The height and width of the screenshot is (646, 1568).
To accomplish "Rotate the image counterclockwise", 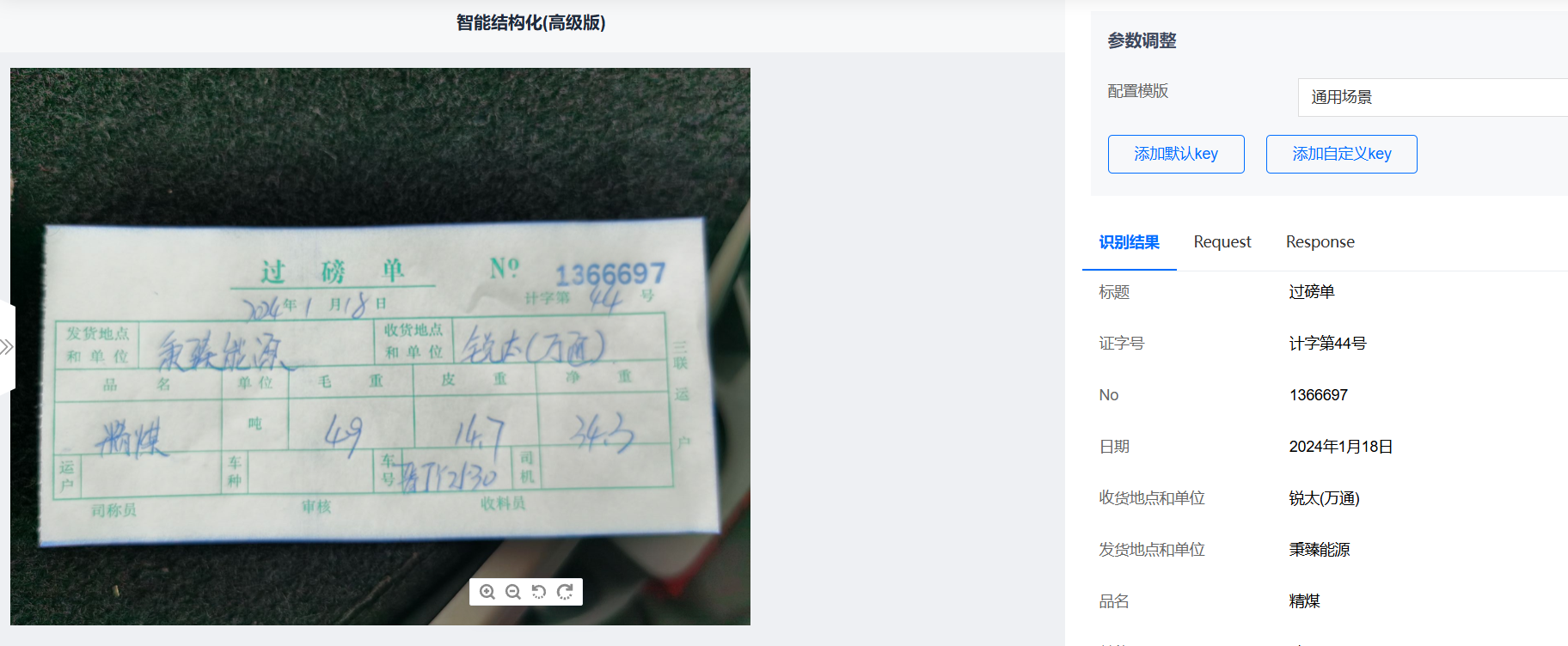I will pyautogui.click(x=539, y=592).
